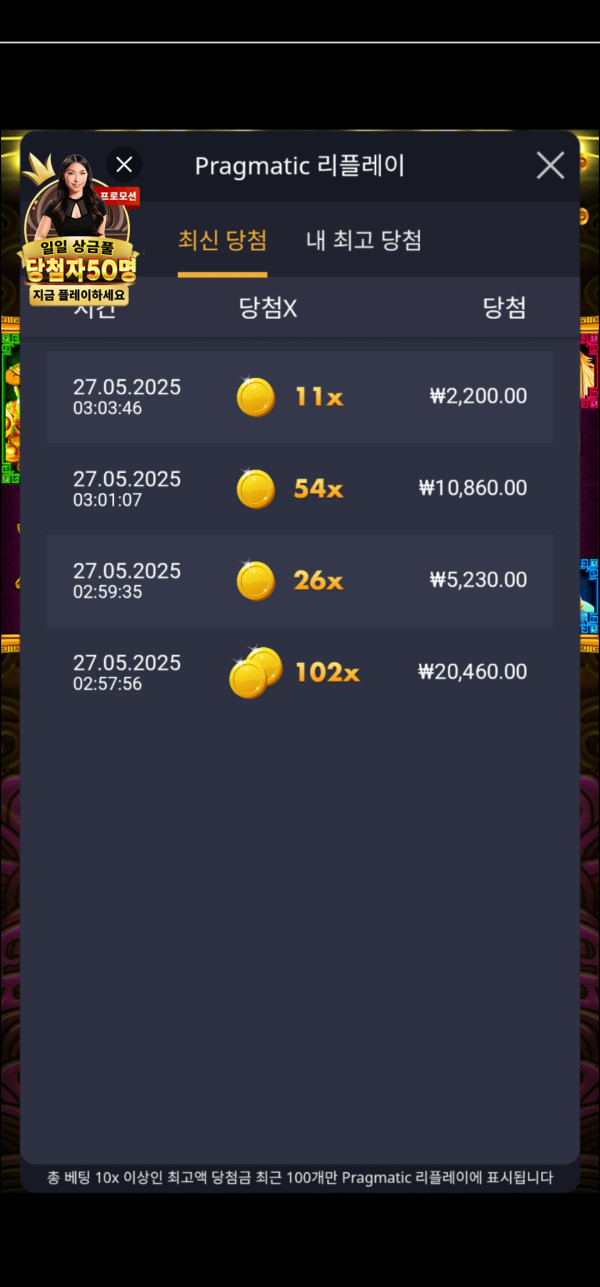Close the Pragmatic 리플레이 dialog

[550, 165]
